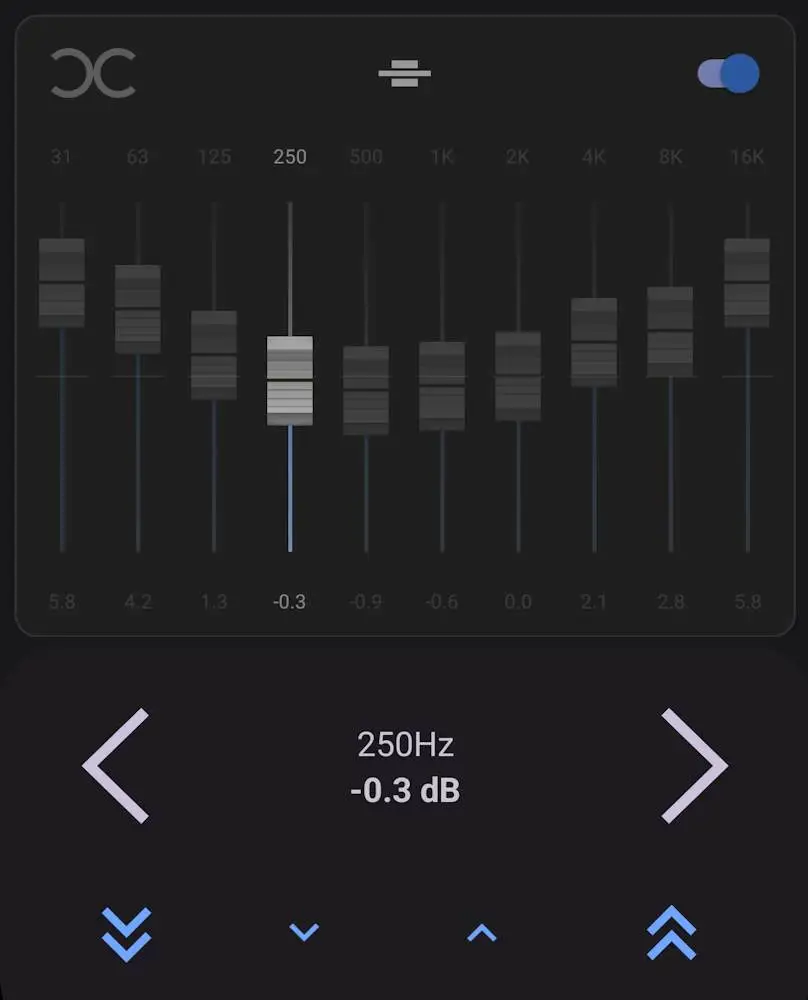Select the 16K band slider

pos(747,283)
